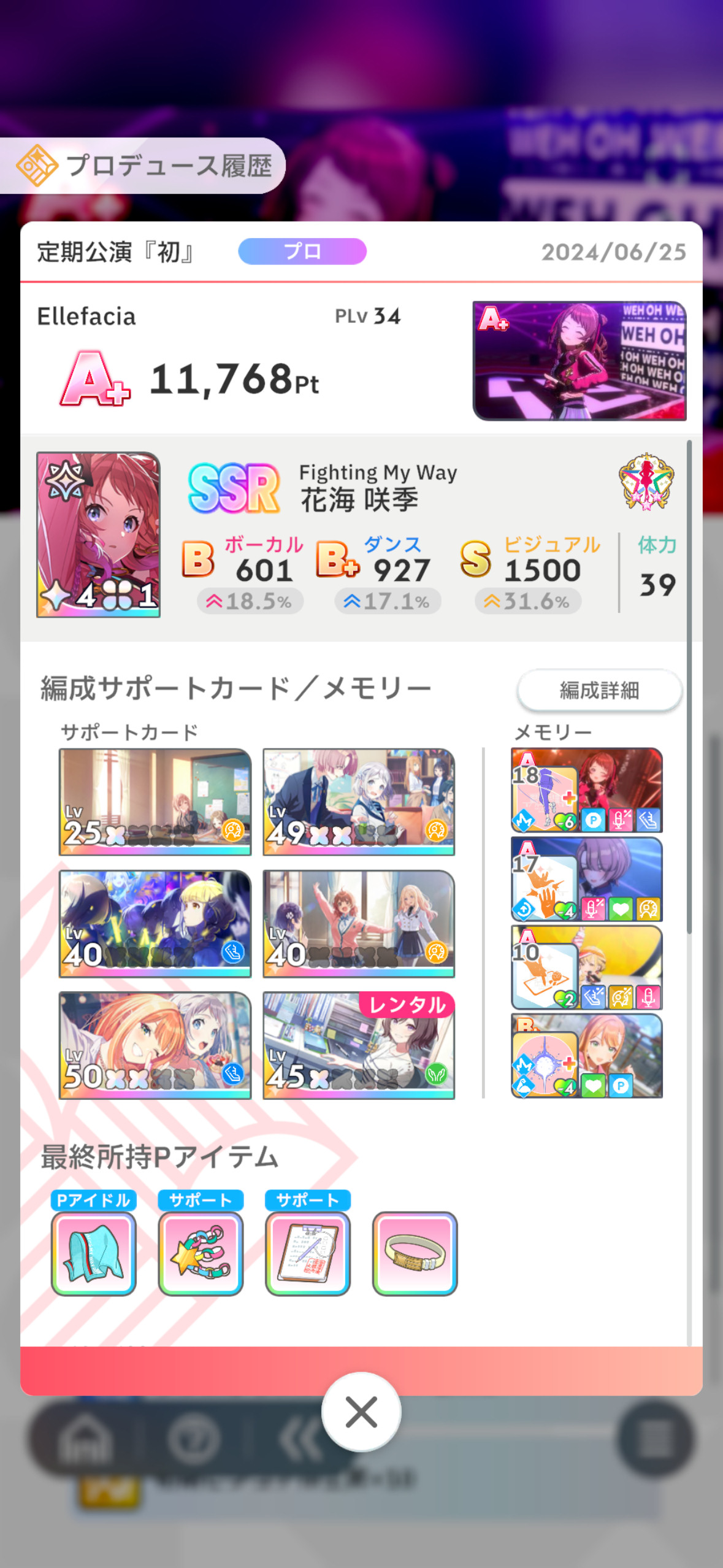View the bracelet P-item

tap(415, 1253)
